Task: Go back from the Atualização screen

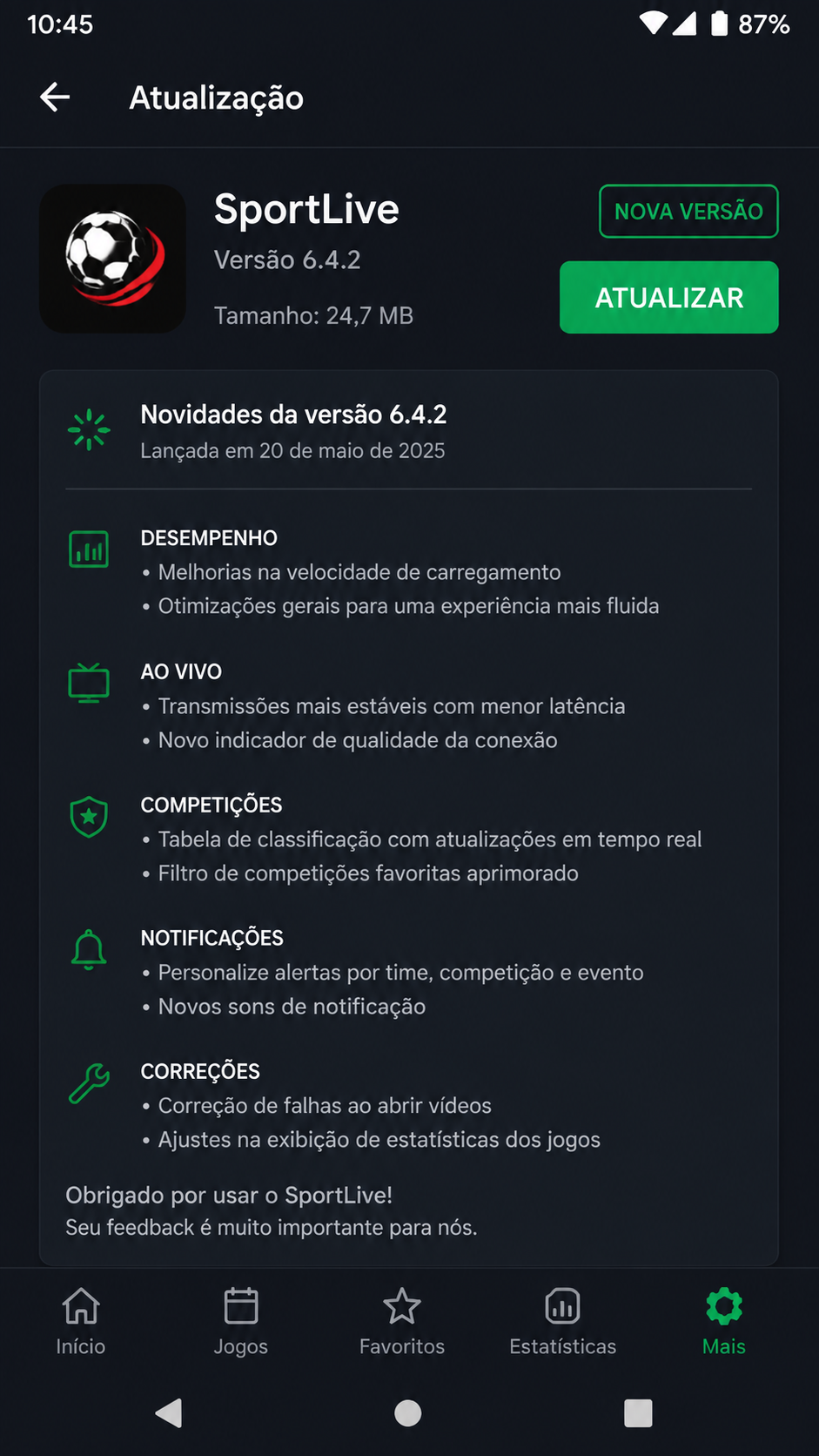Action: point(55,98)
